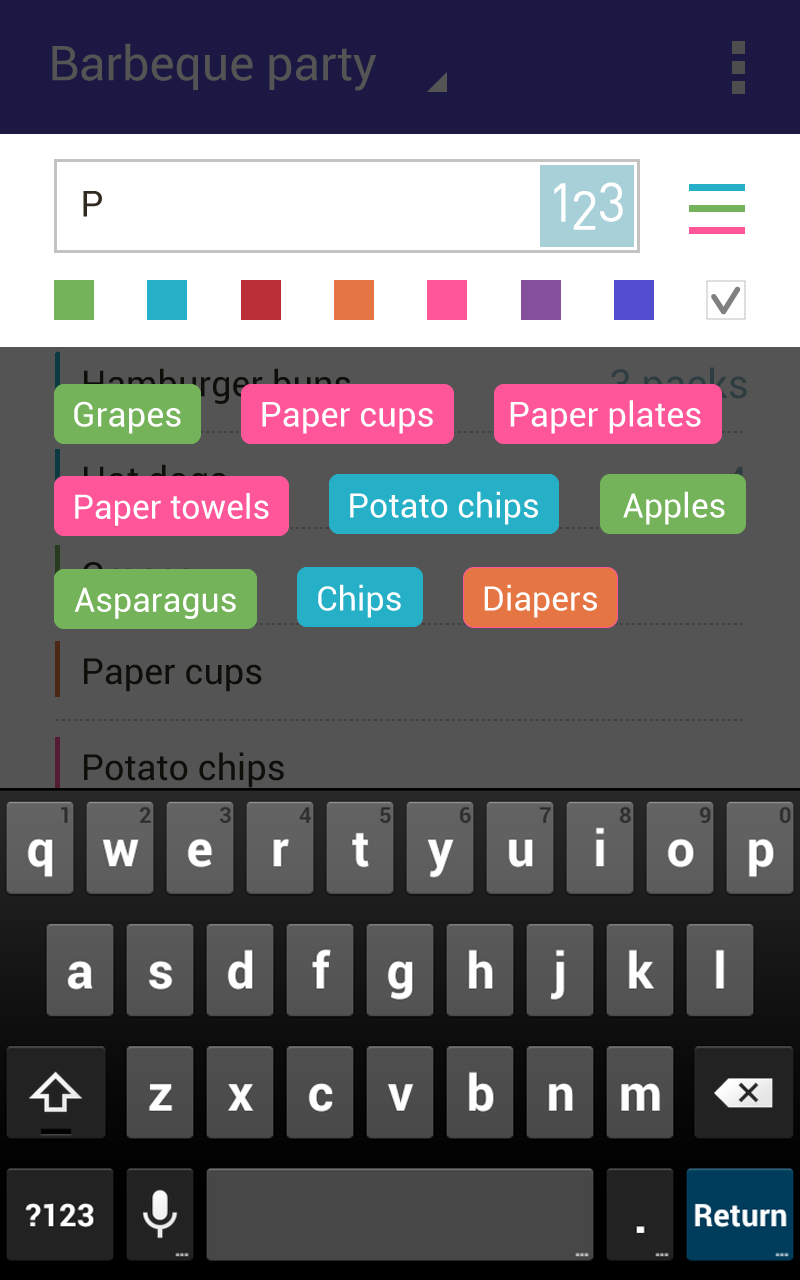Image resolution: width=800 pixels, height=1280 pixels.
Task: Hit the Return key on the keyboard
Action: point(739,1214)
